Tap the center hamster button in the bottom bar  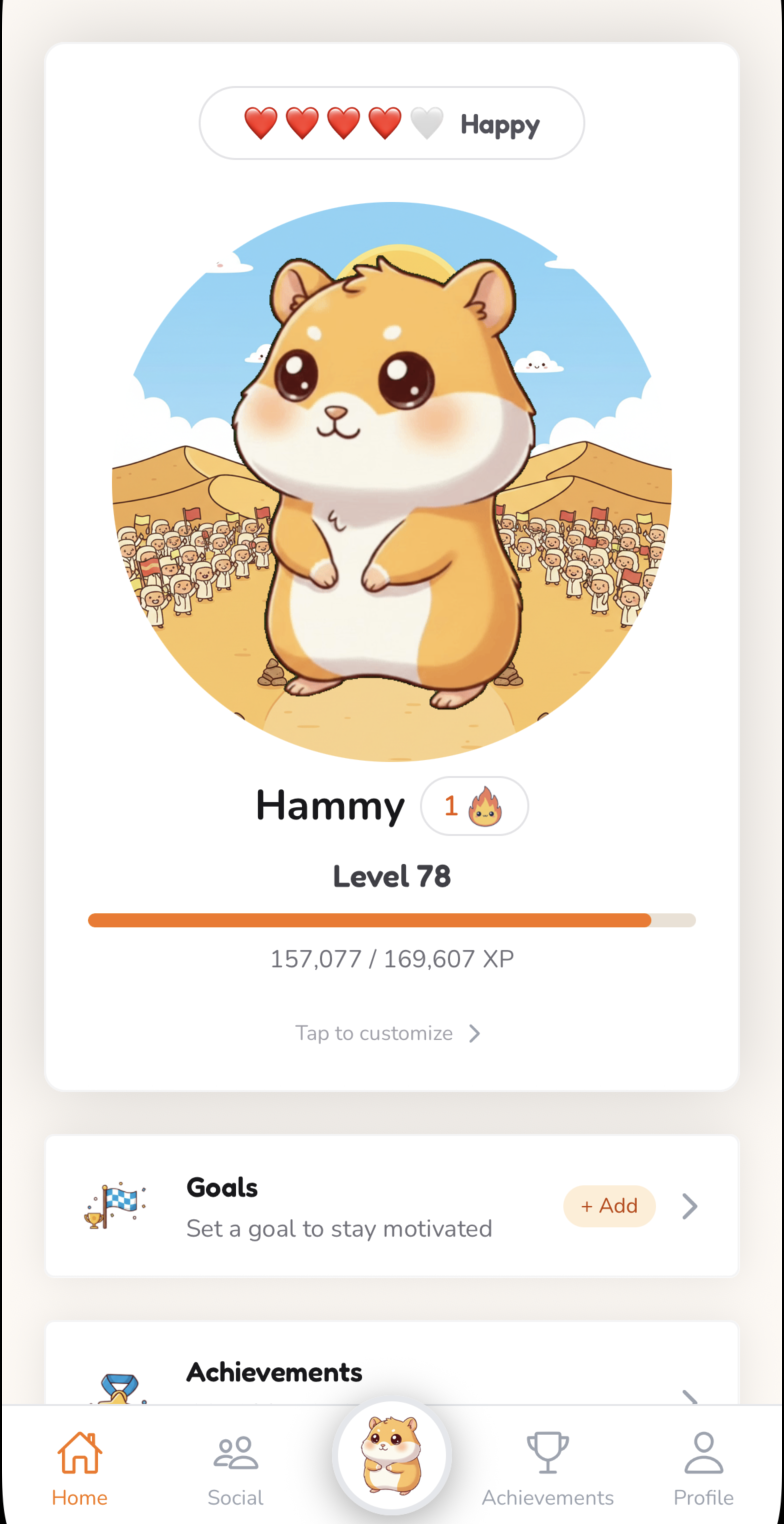pos(392,1456)
